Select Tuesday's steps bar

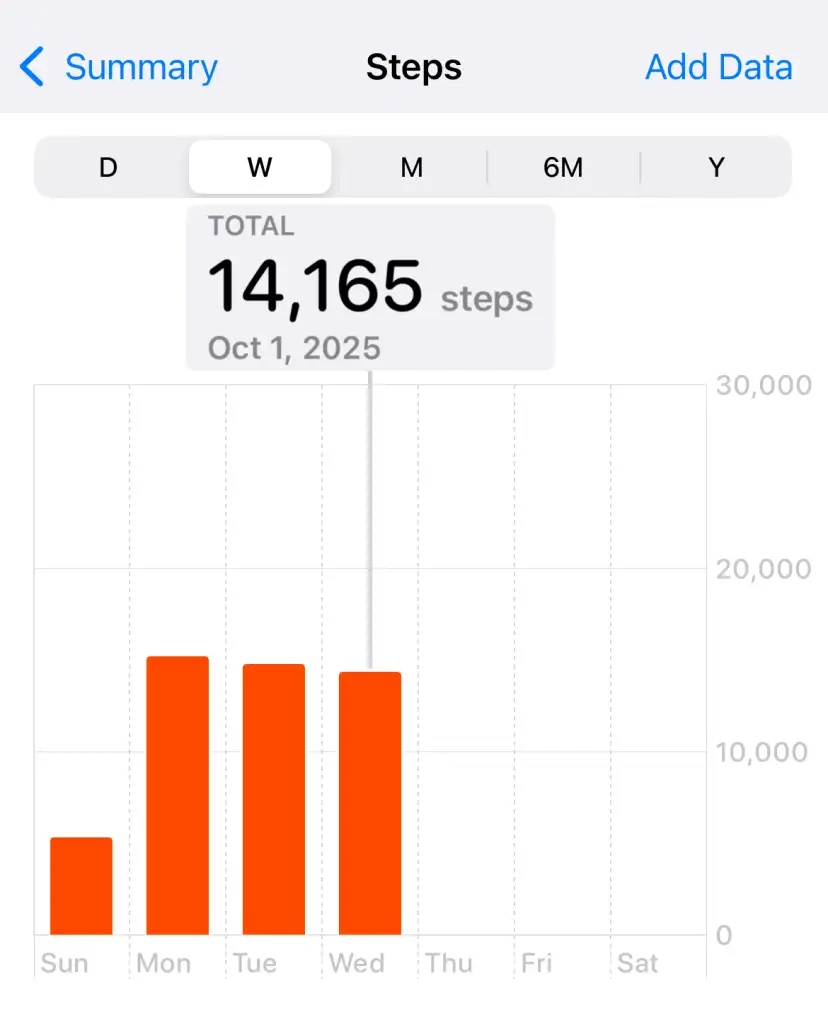[273, 800]
